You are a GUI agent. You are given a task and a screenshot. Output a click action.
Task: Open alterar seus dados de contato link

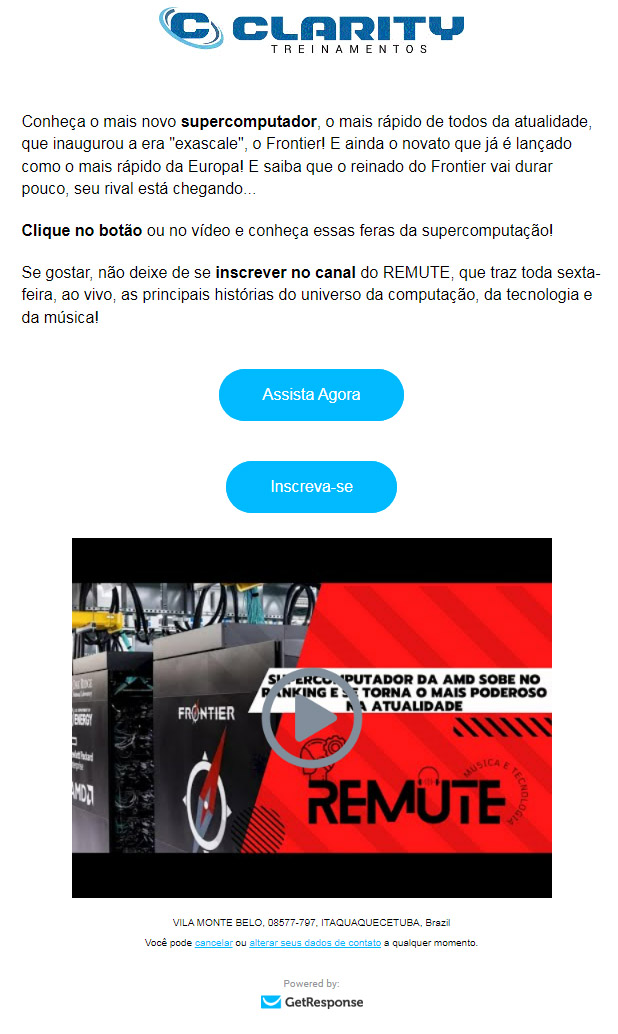point(315,943)
